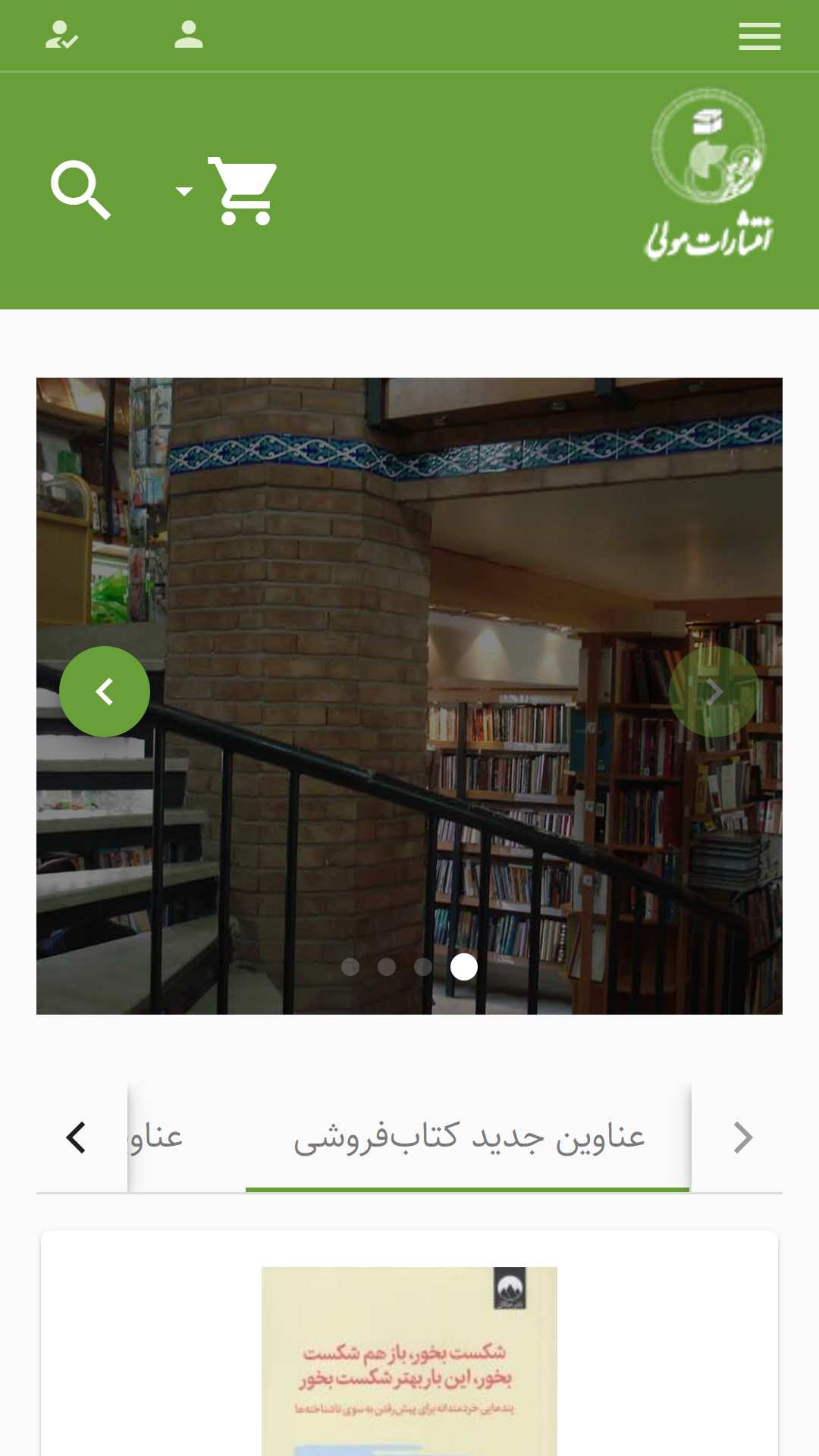The width and height of the screenshot is (819, 1456).
Task: Open the user login icon
Action: [189, 35]
